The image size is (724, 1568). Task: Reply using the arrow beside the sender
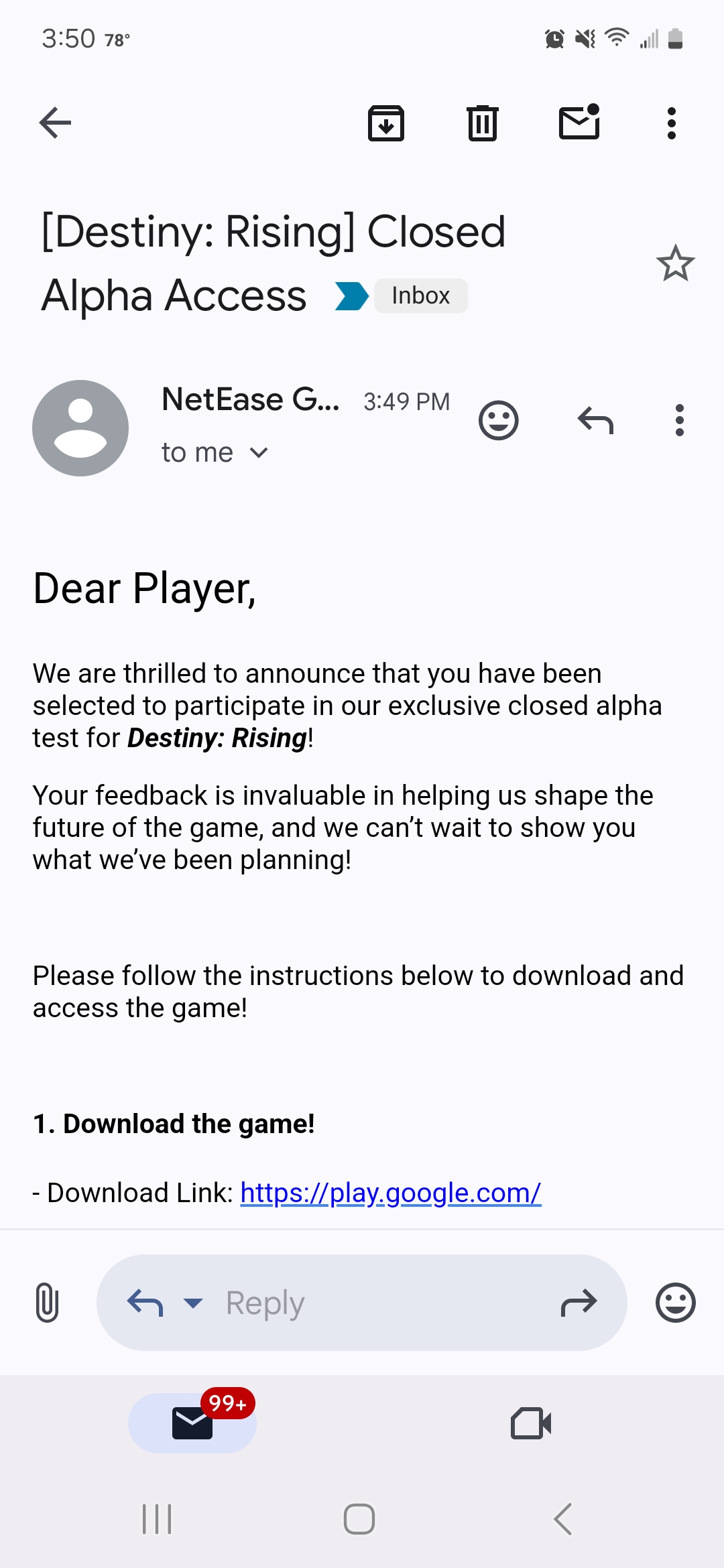(595, 421)
